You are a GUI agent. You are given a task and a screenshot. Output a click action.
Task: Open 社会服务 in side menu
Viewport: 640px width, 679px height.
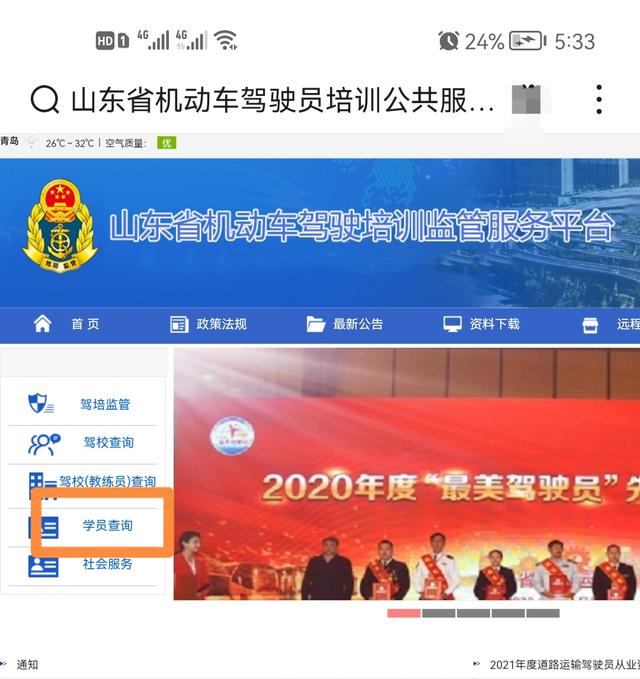tap(82, 564)
